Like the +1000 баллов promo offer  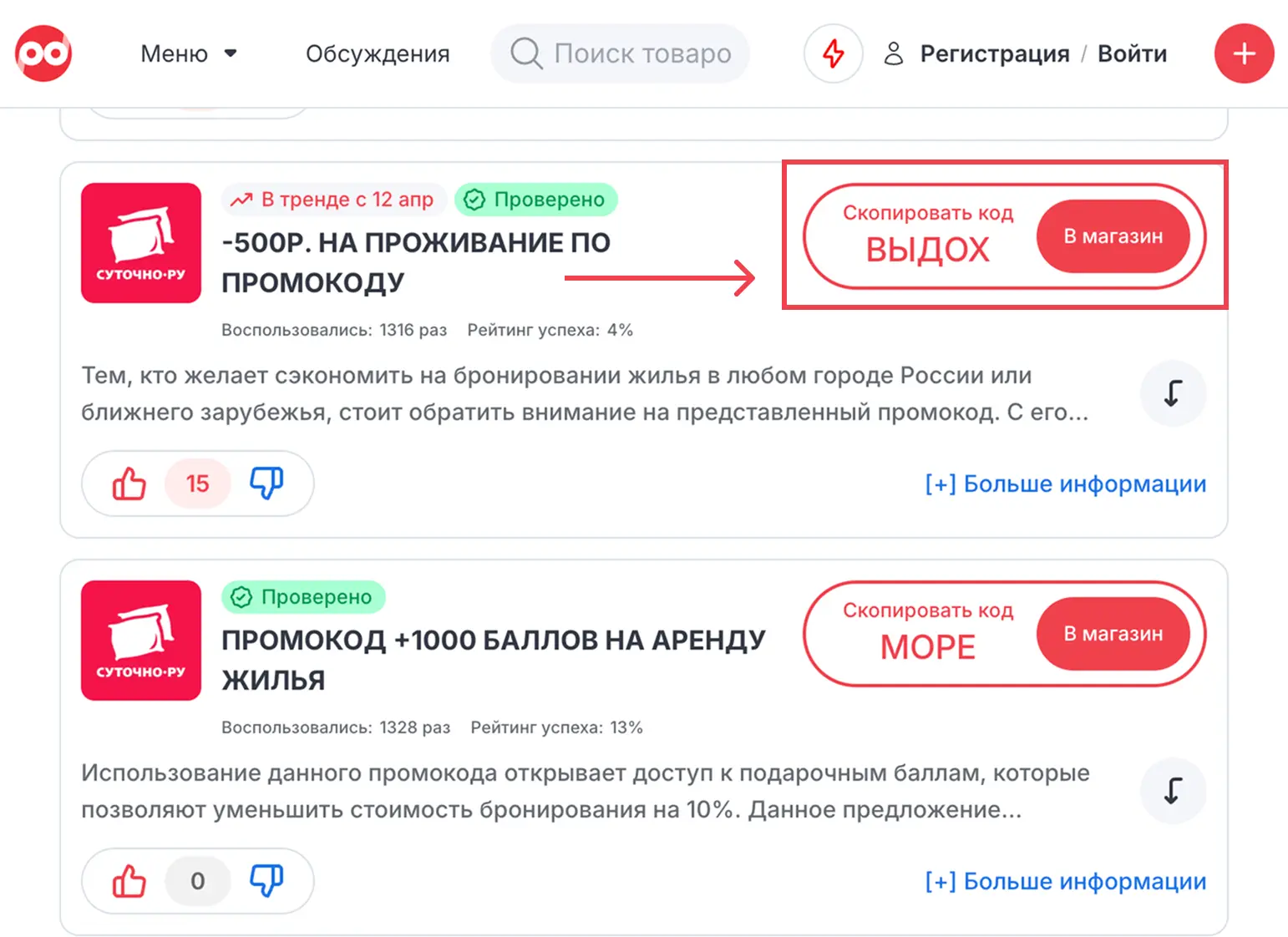coord(129,881)
